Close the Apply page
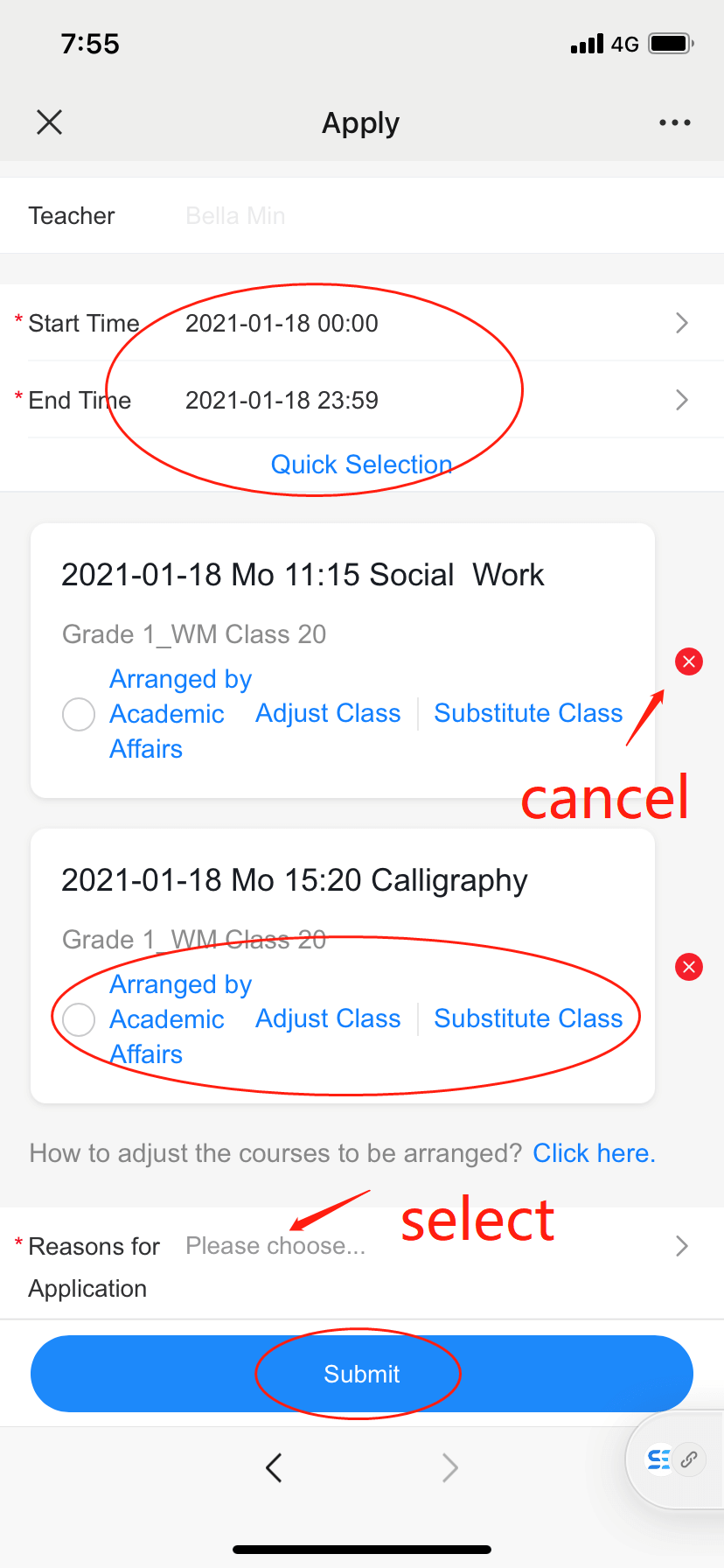 (x=50, y=122)
